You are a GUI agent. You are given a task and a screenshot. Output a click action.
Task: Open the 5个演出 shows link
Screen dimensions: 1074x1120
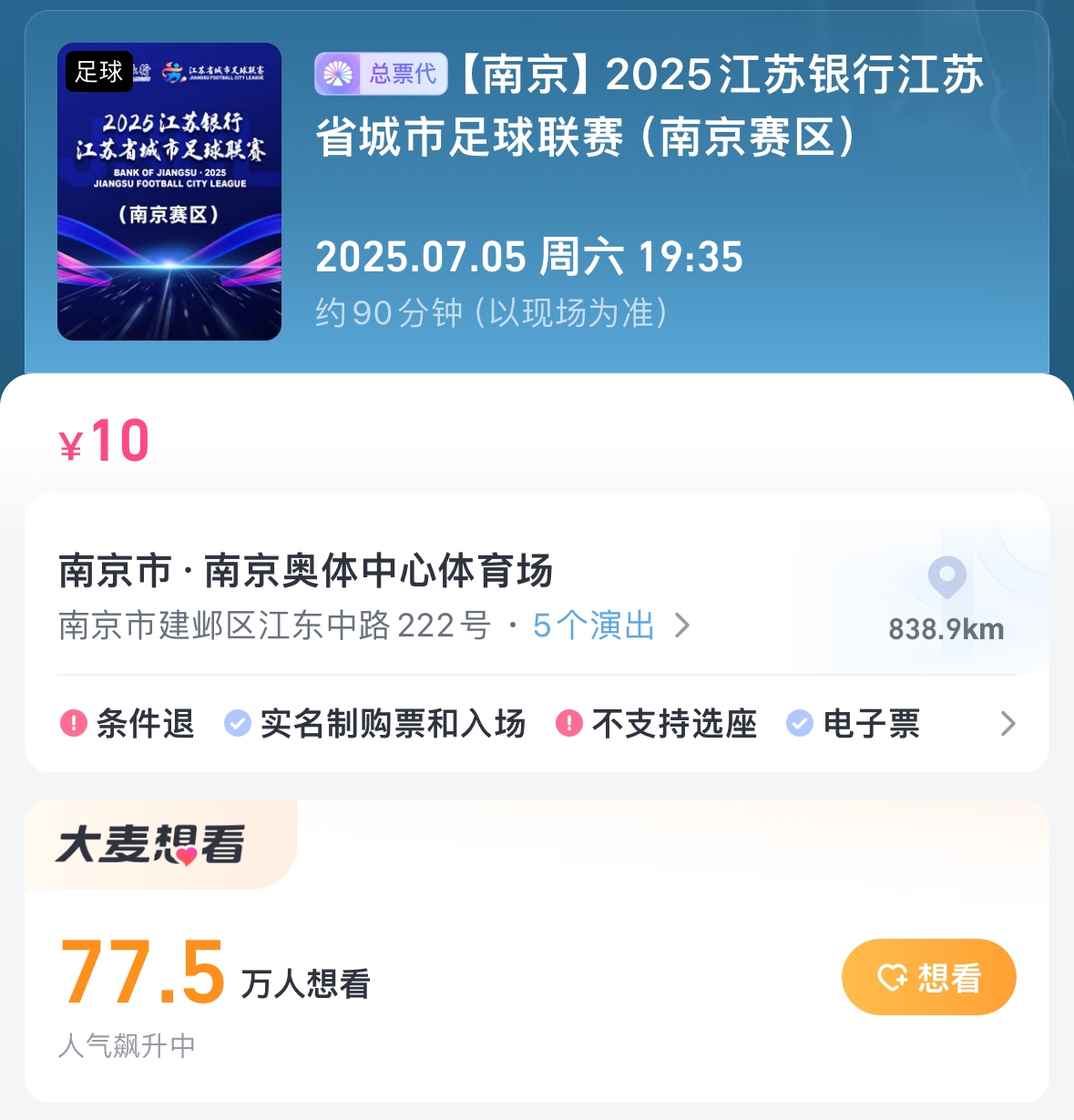coord(610,626)
